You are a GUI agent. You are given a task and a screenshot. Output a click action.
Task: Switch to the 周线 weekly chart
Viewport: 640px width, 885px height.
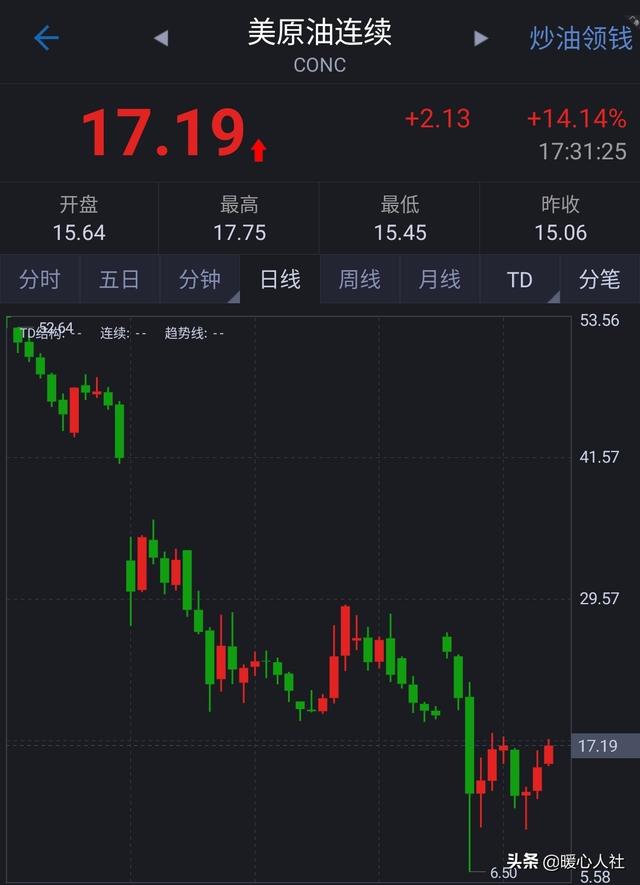(360, 280)
